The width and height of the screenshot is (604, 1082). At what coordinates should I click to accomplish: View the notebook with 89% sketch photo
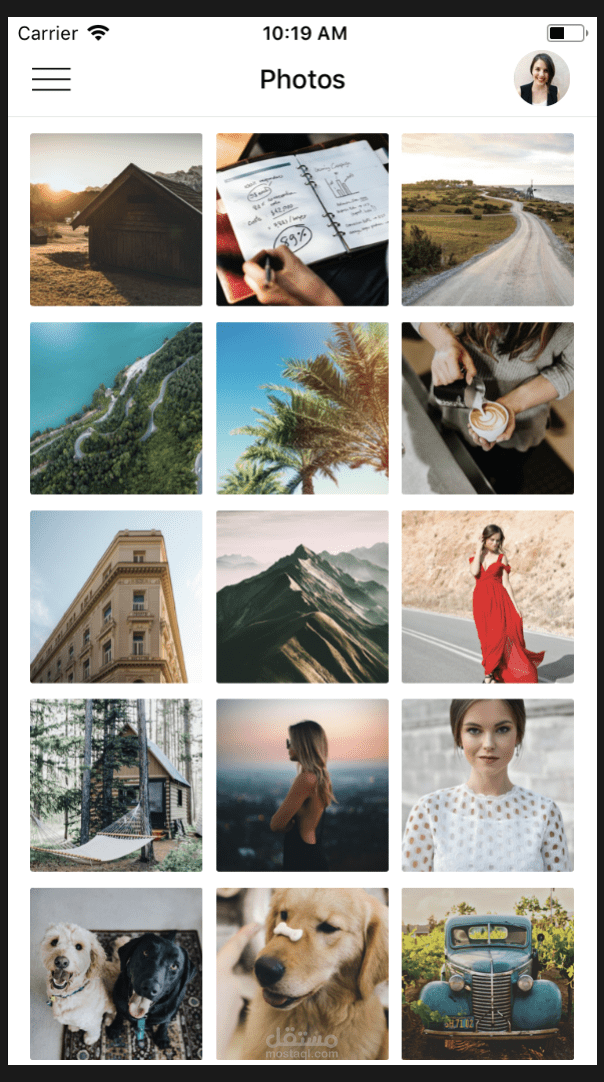[x=302, y=219]
